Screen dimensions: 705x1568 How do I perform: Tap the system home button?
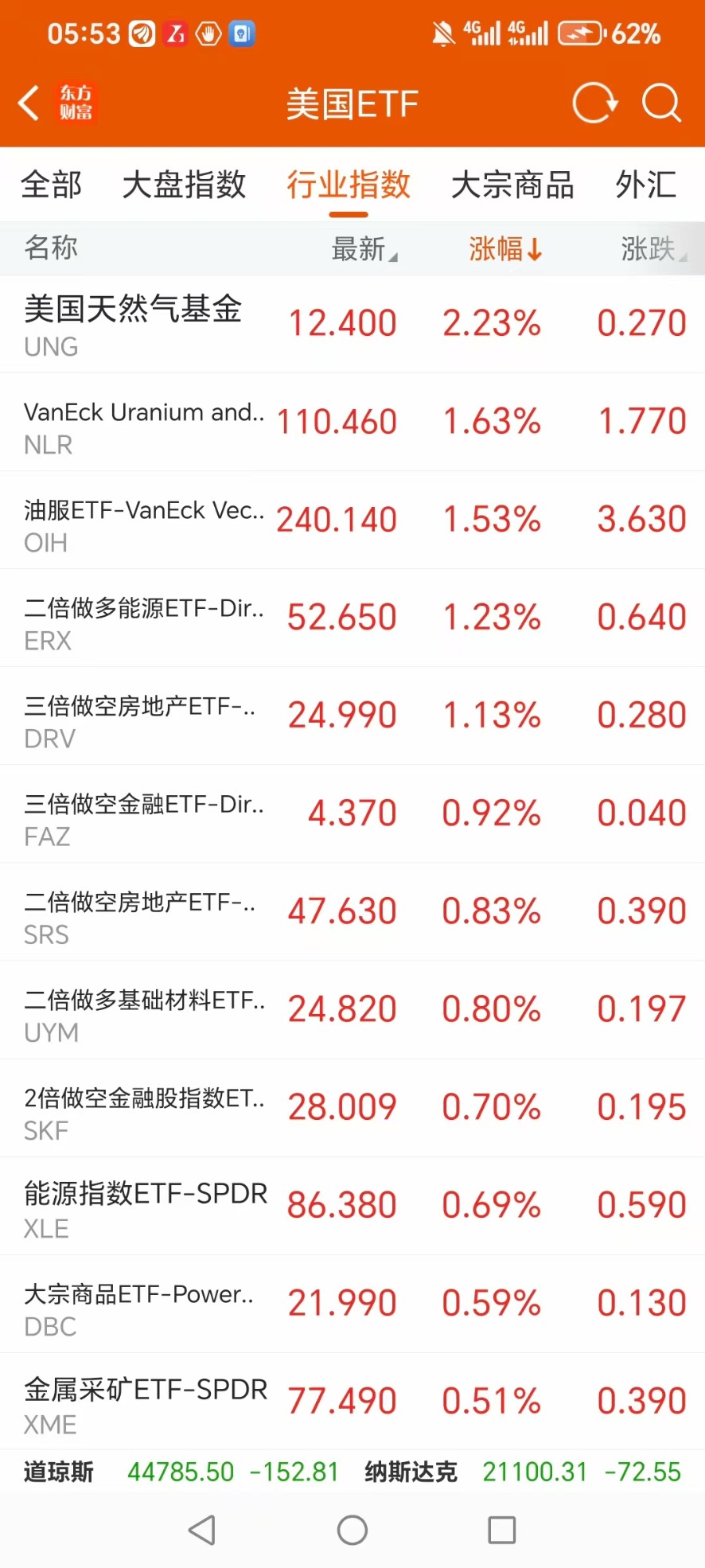352,1530
